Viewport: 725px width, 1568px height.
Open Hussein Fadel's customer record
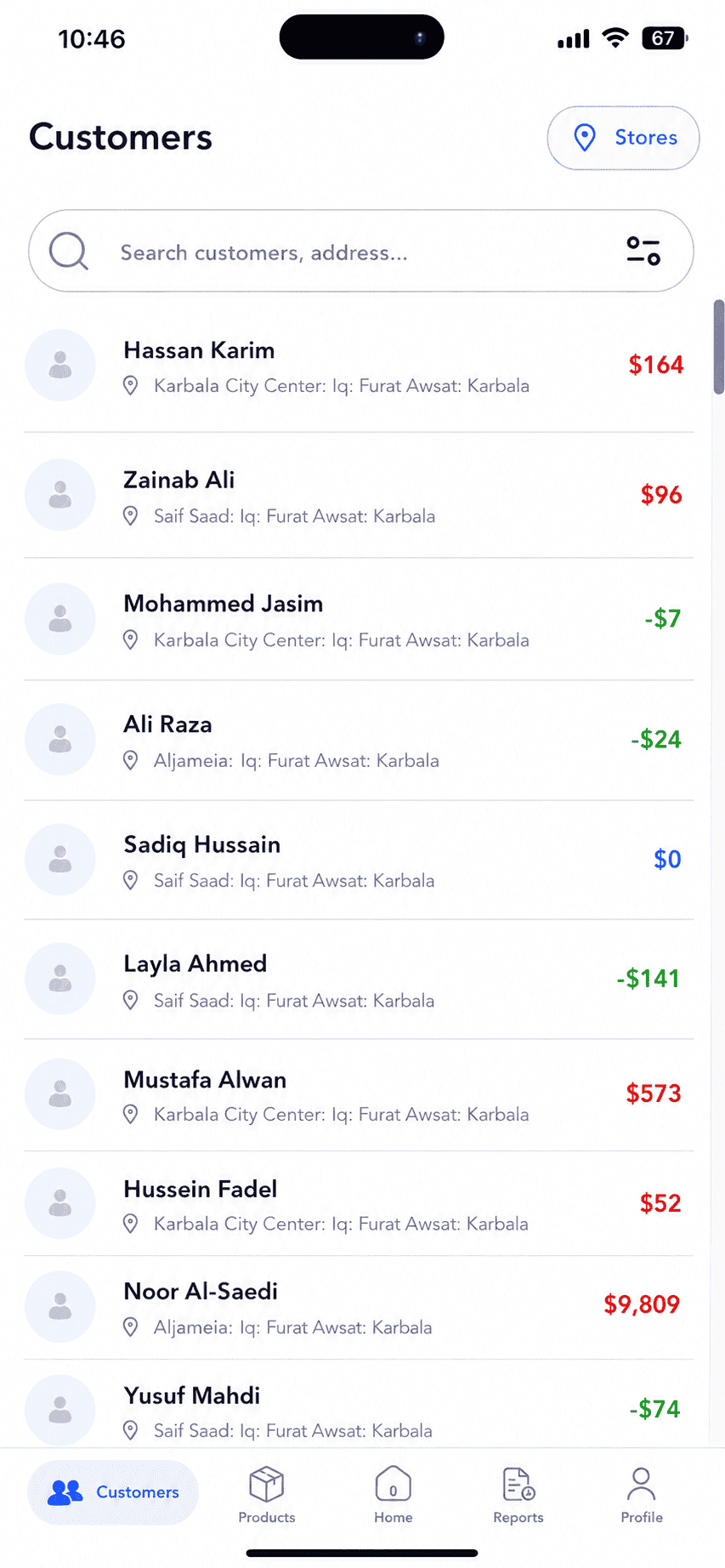coord(359,1204)
